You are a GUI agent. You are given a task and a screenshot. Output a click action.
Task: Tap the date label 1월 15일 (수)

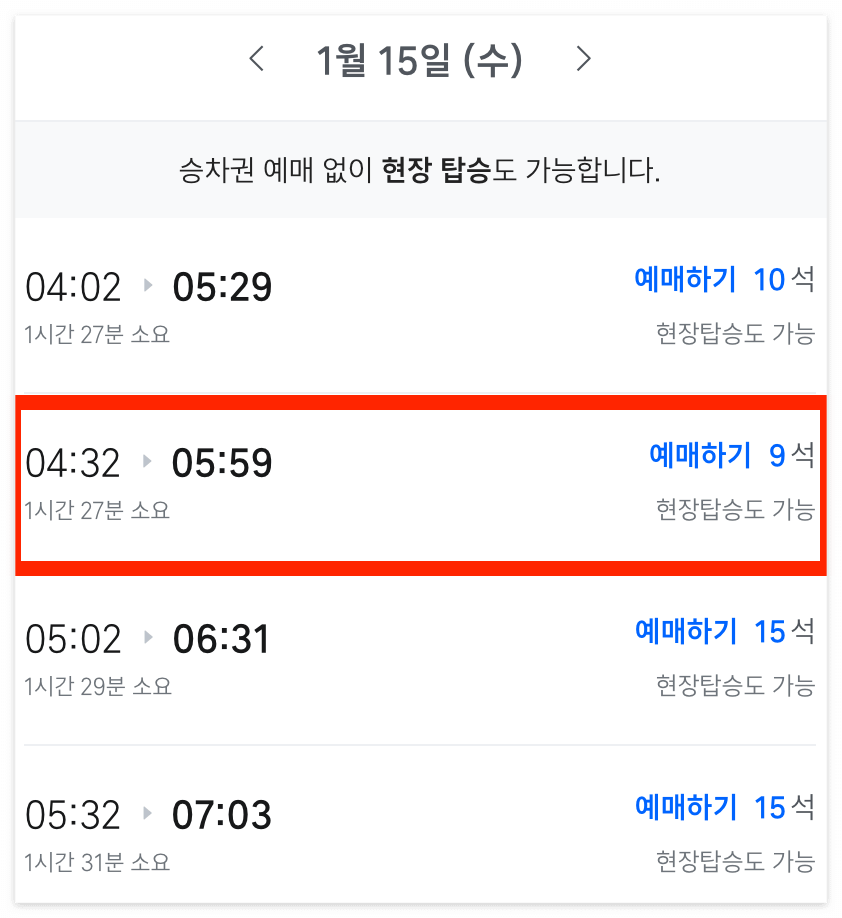tap(420, 60)
